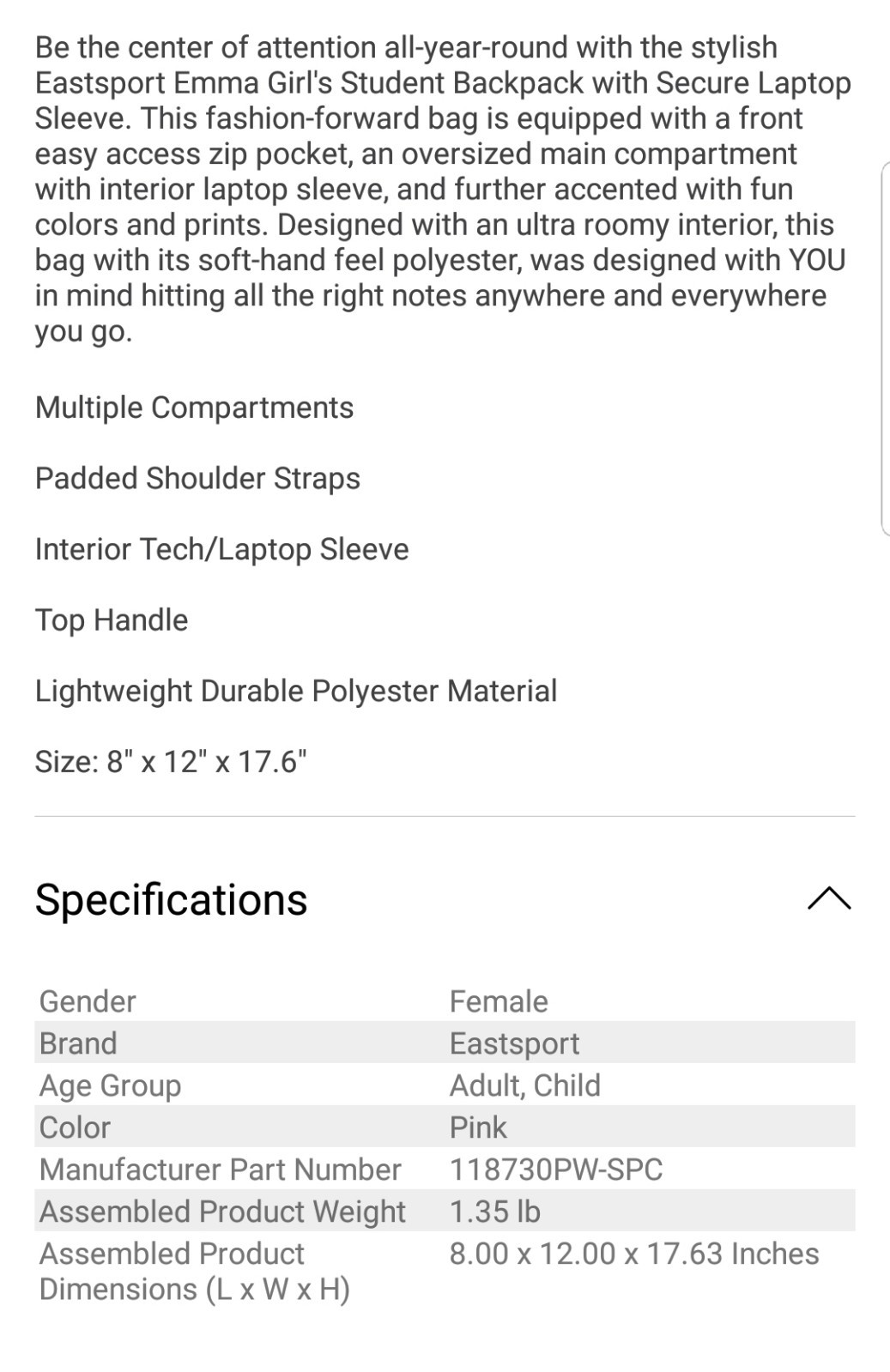
Task: Click the Adult, Child age value
Action: [526, 1085]
